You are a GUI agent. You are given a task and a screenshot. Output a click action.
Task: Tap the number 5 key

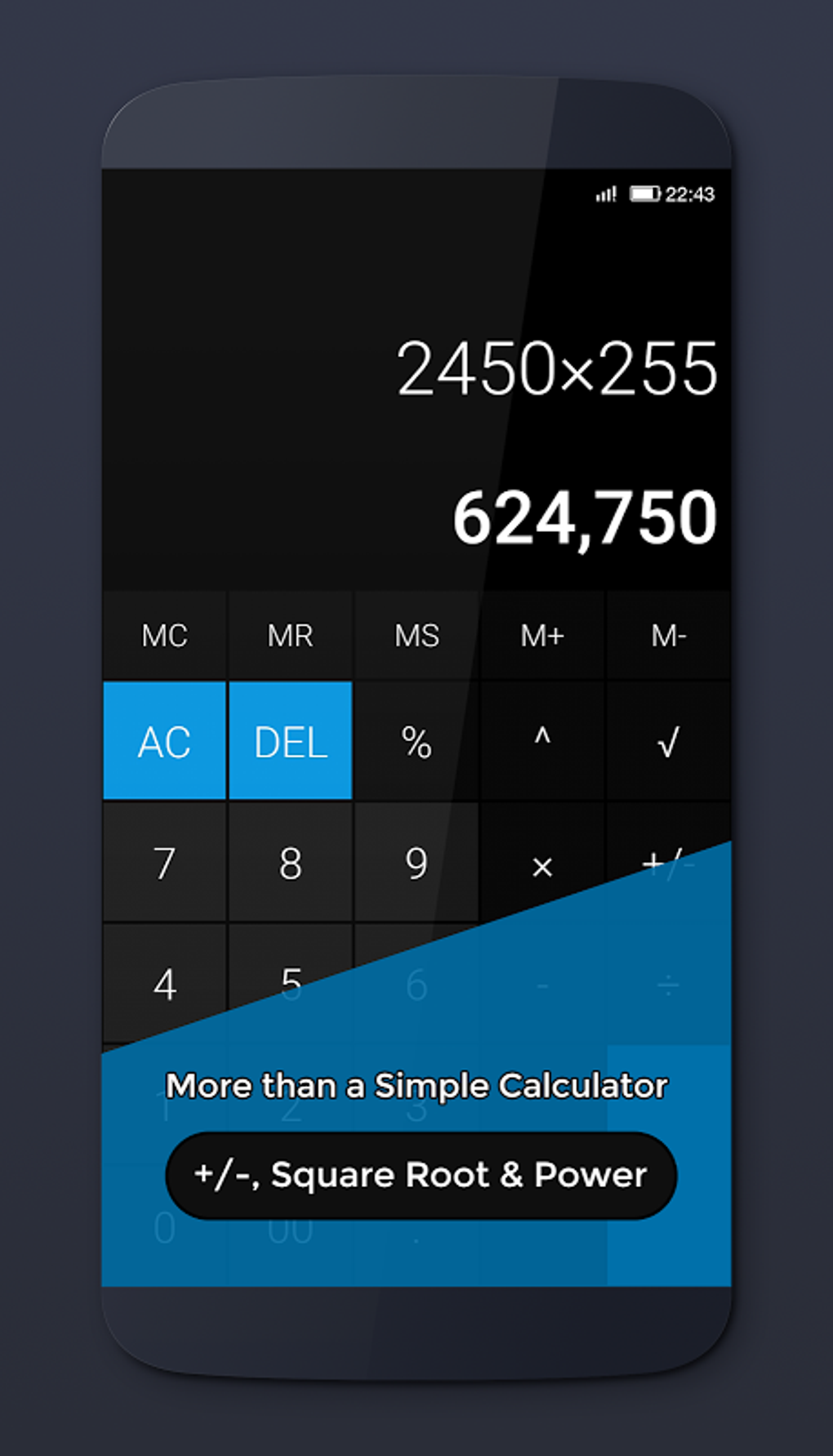click(x=290, y=983)
